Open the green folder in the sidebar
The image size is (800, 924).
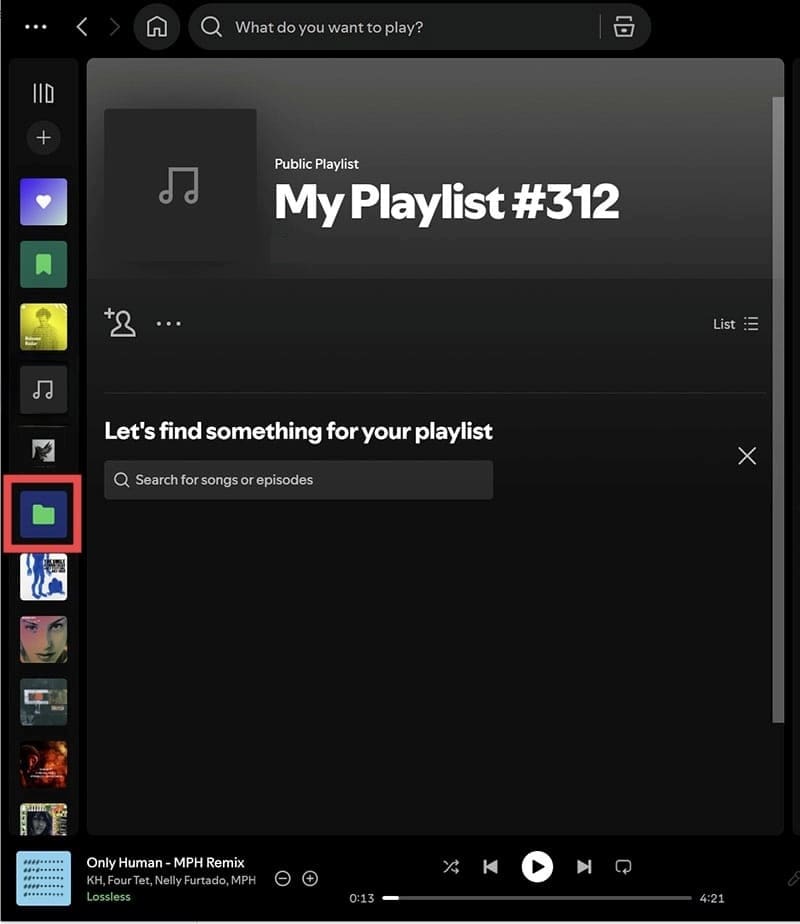click(43, 515)
